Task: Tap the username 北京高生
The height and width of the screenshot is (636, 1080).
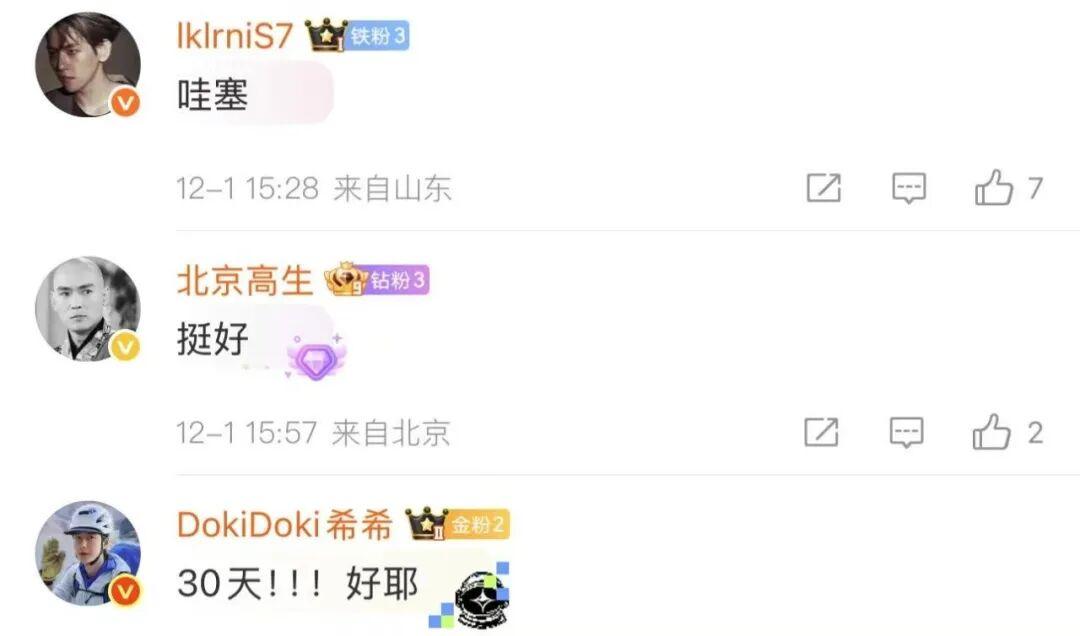Action: coord(245,282)
